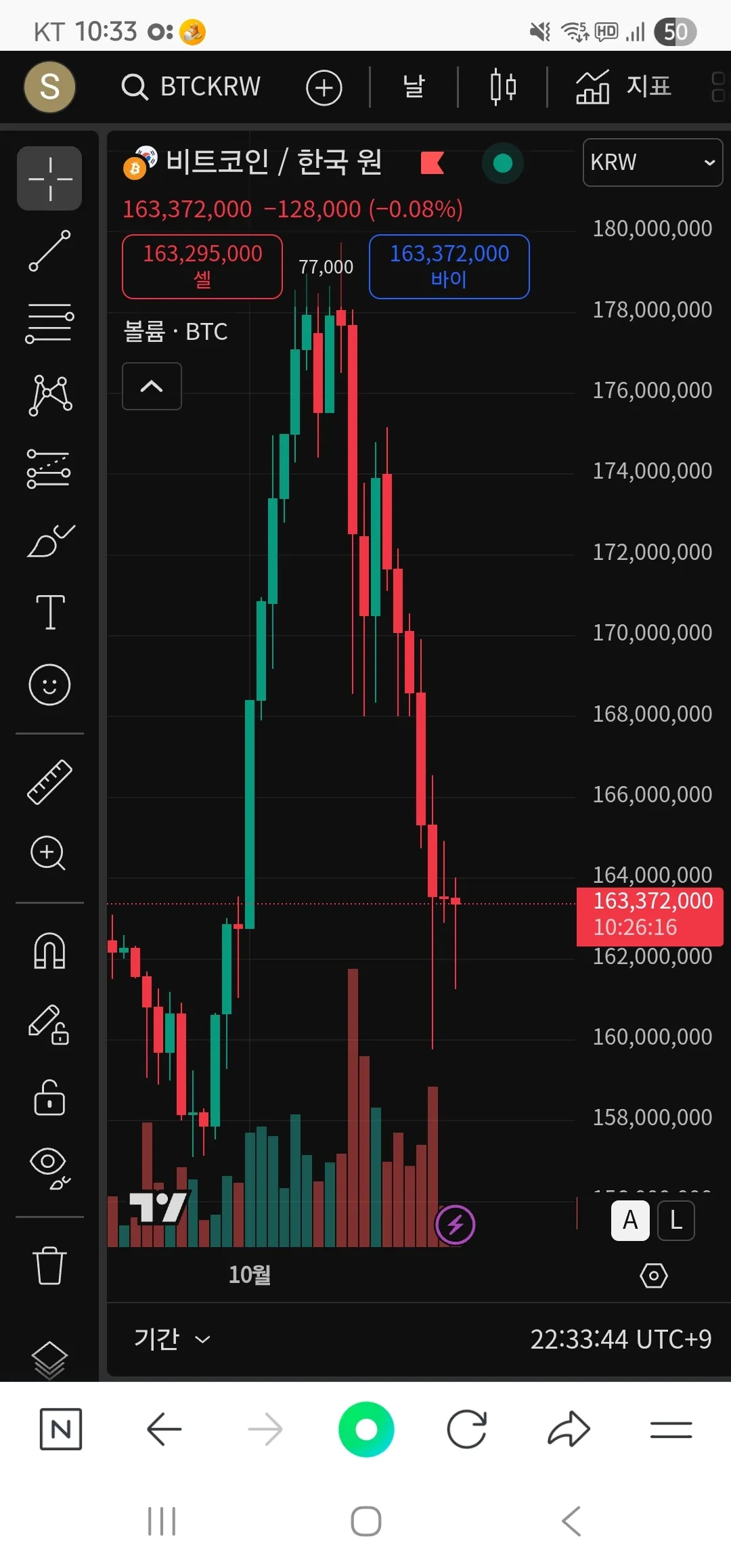Enable auto scale with the A button

[630, 1221]
